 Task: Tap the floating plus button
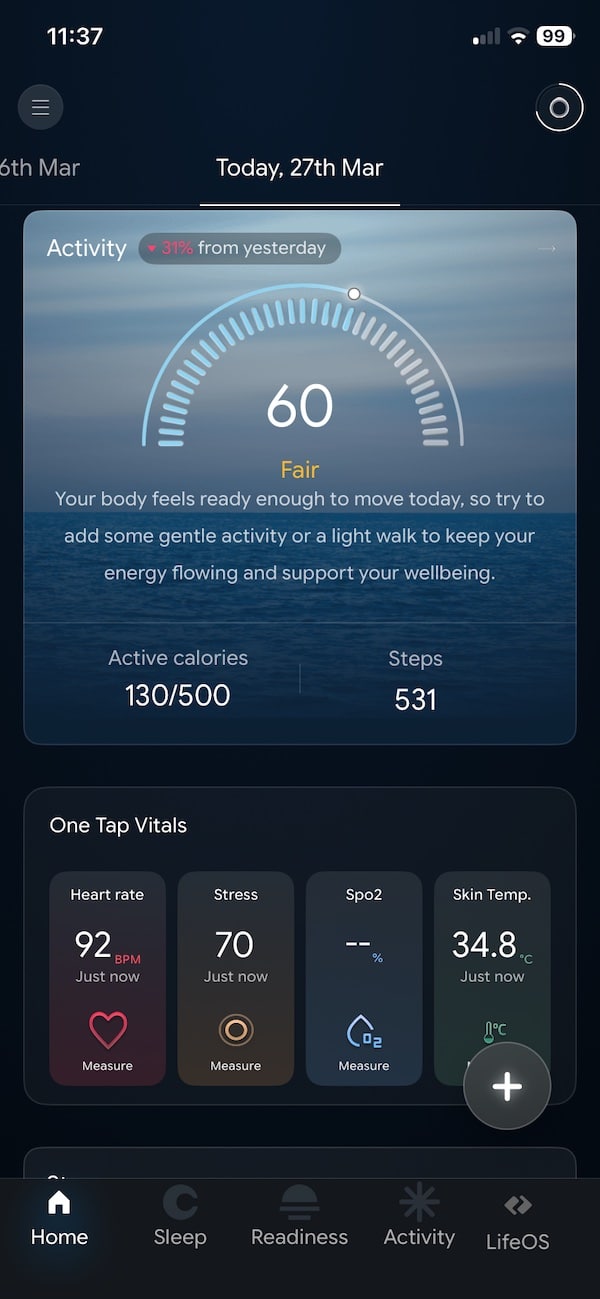507,1086
